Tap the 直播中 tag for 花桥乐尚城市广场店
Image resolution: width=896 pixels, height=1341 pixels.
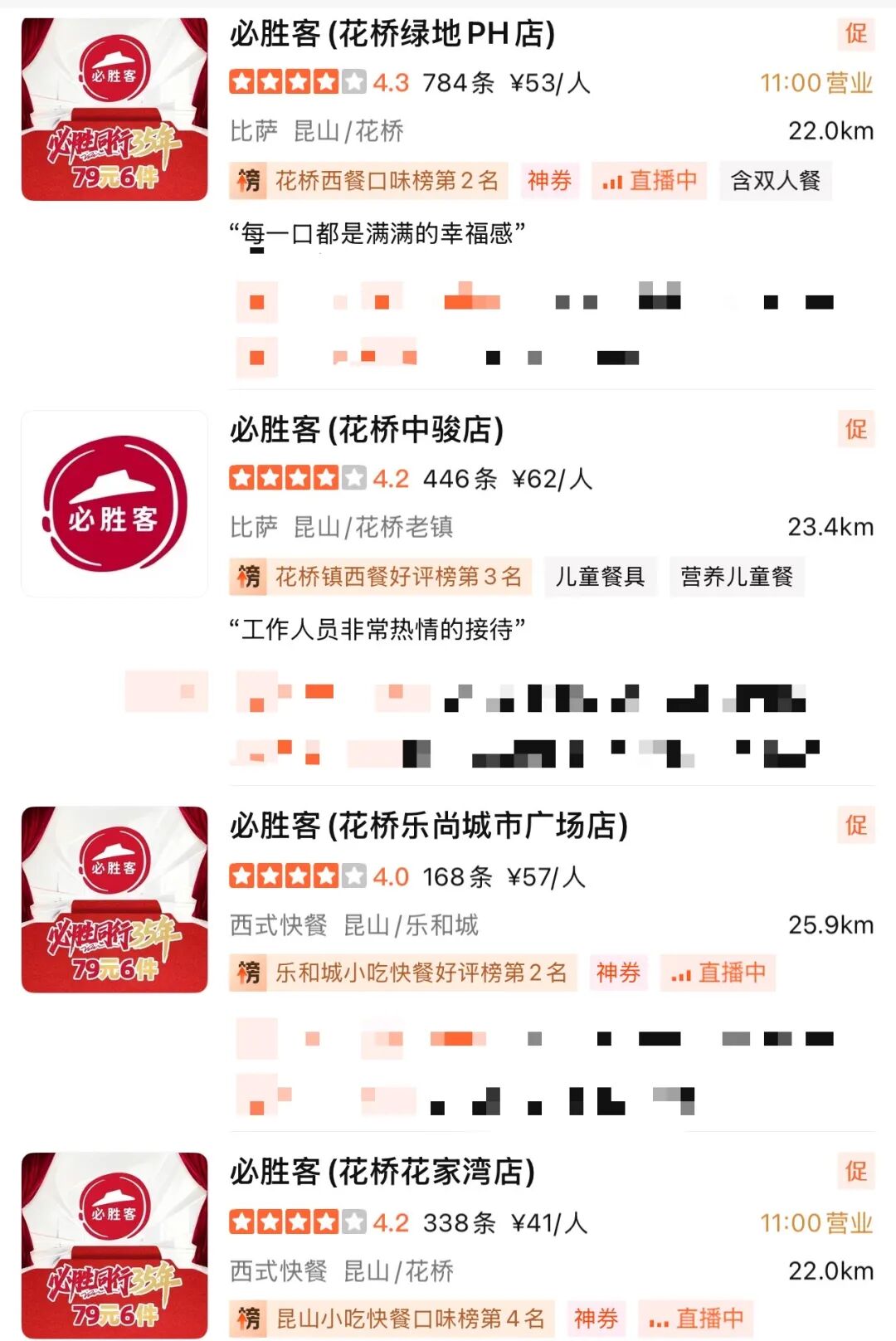click(718, 973)
